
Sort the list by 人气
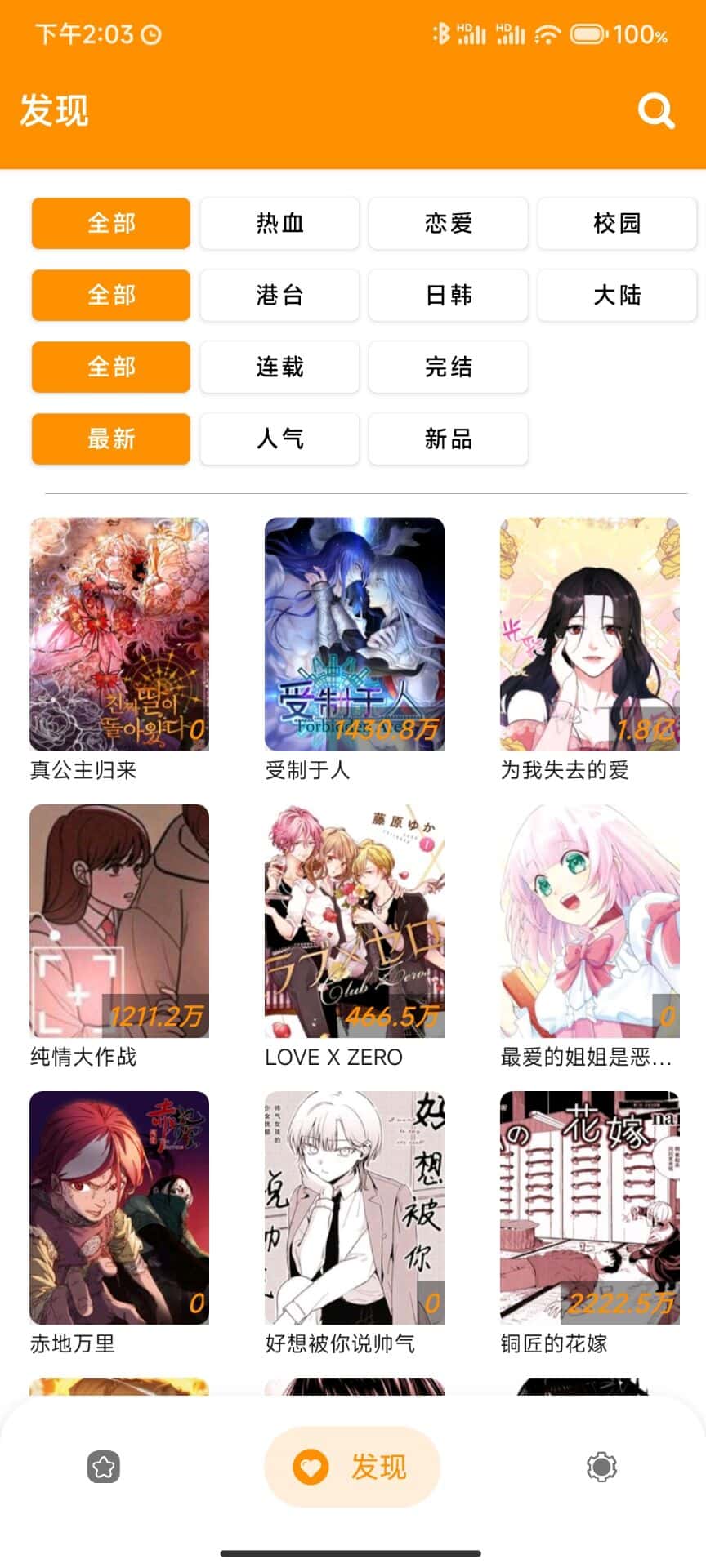point(279,439)
